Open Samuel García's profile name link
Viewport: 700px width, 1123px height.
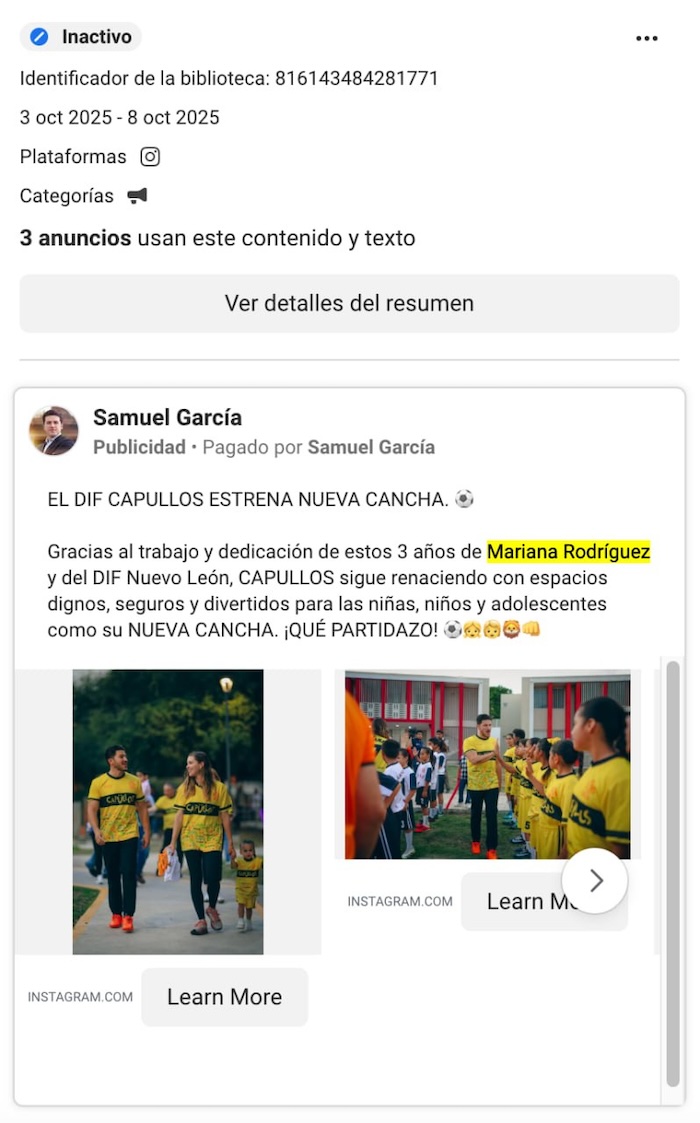coord(167,417)
